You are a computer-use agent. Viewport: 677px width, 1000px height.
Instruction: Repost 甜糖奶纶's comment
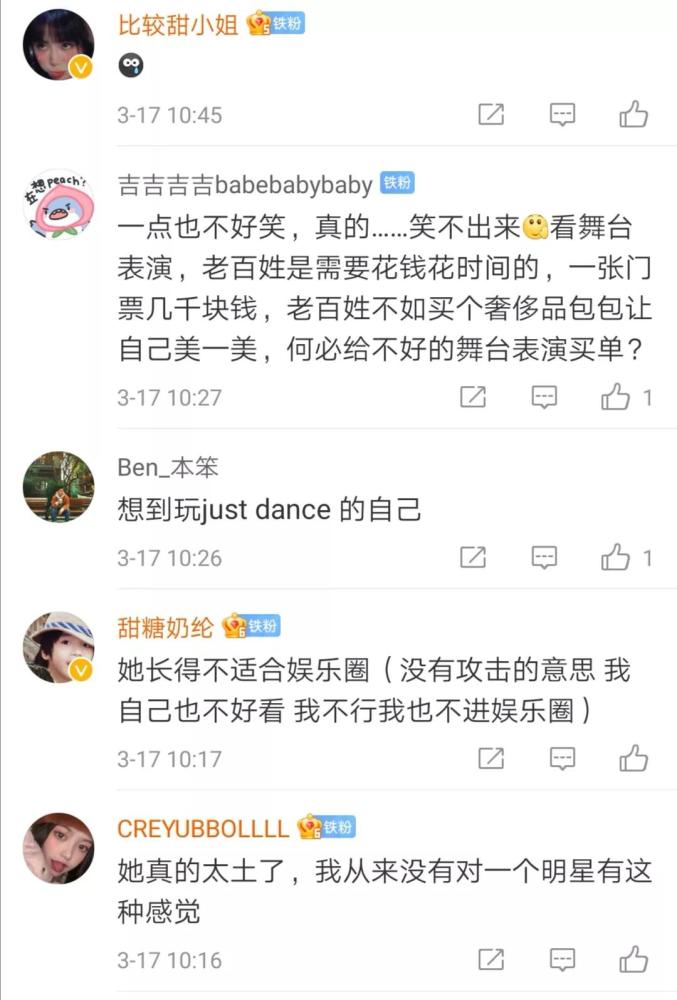click(491, 759)
